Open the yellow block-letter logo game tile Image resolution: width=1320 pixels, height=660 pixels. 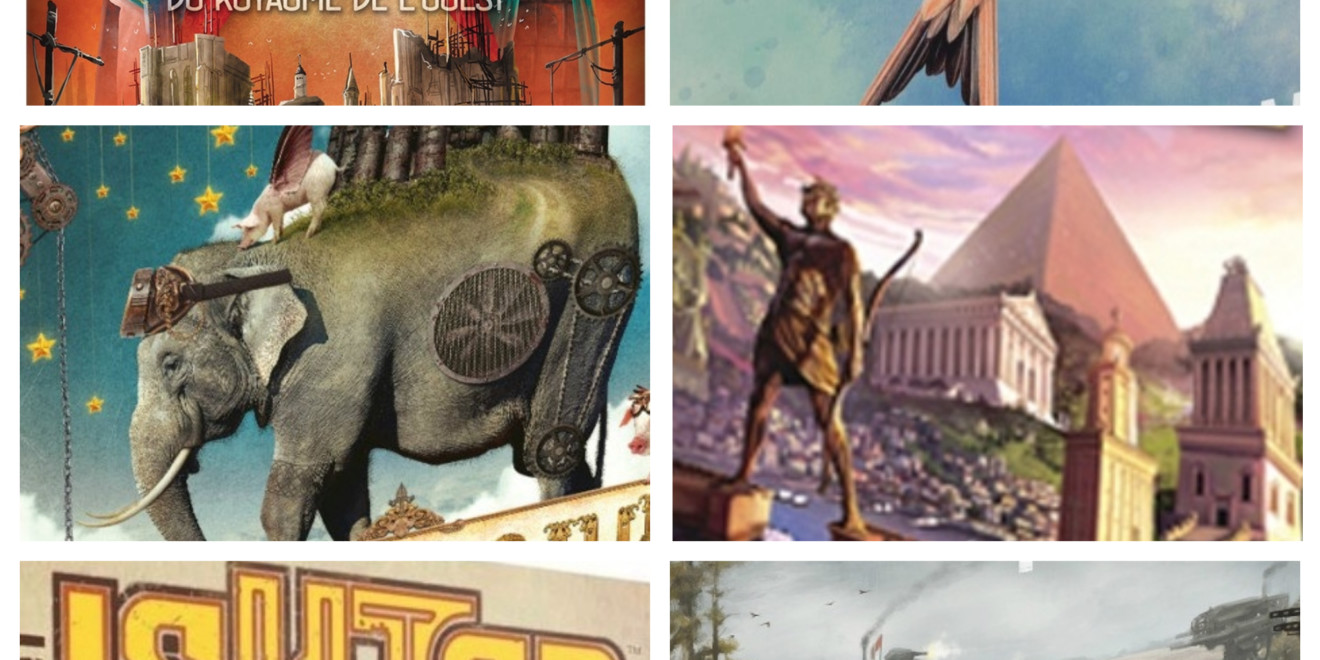tap(335, 610)
